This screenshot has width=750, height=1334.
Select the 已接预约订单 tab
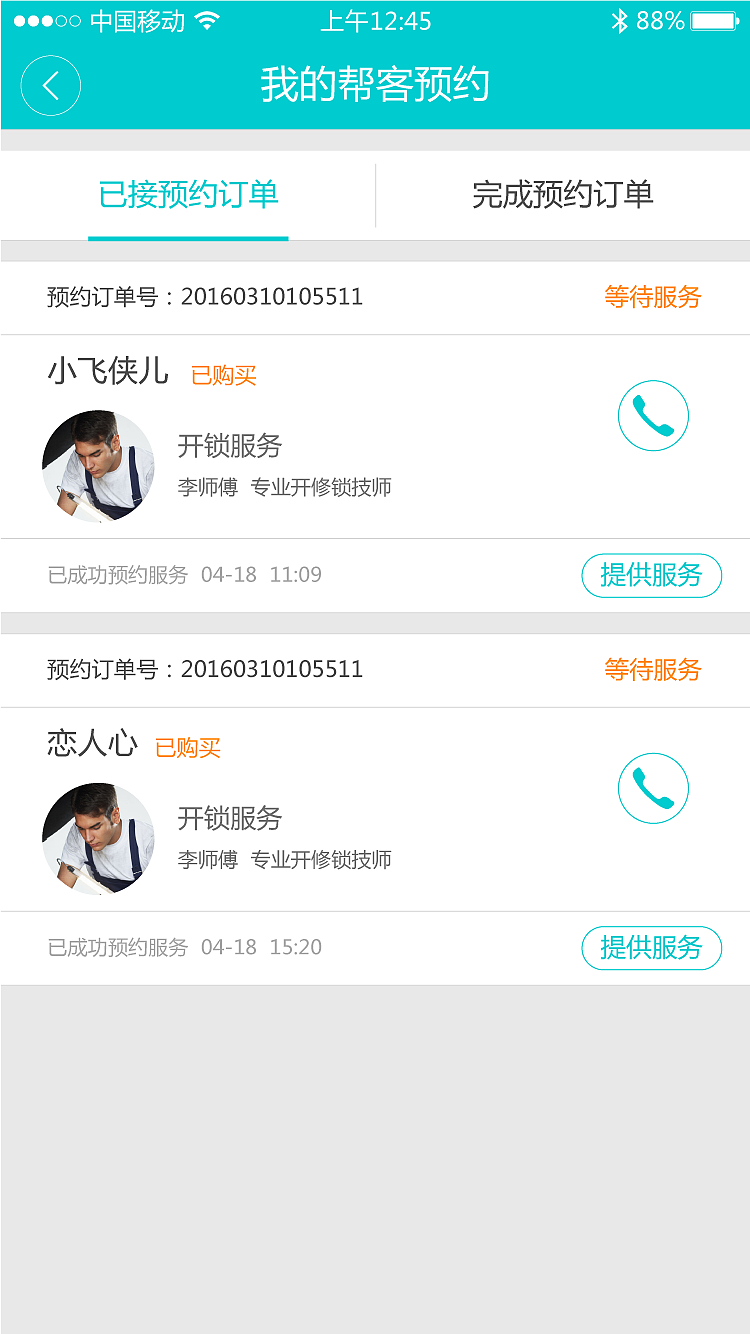click(x=188, y=196)
